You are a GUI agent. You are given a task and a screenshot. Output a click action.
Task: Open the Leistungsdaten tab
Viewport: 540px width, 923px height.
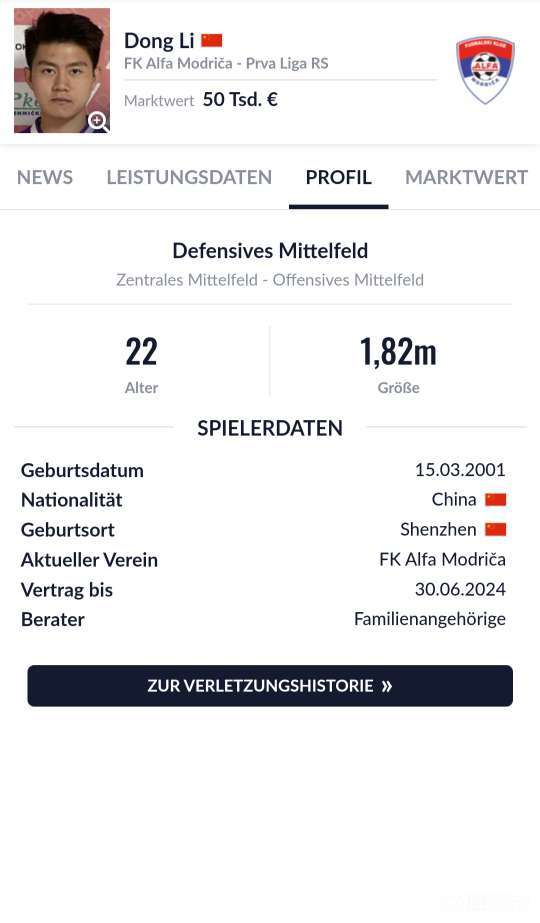[189, 177]
